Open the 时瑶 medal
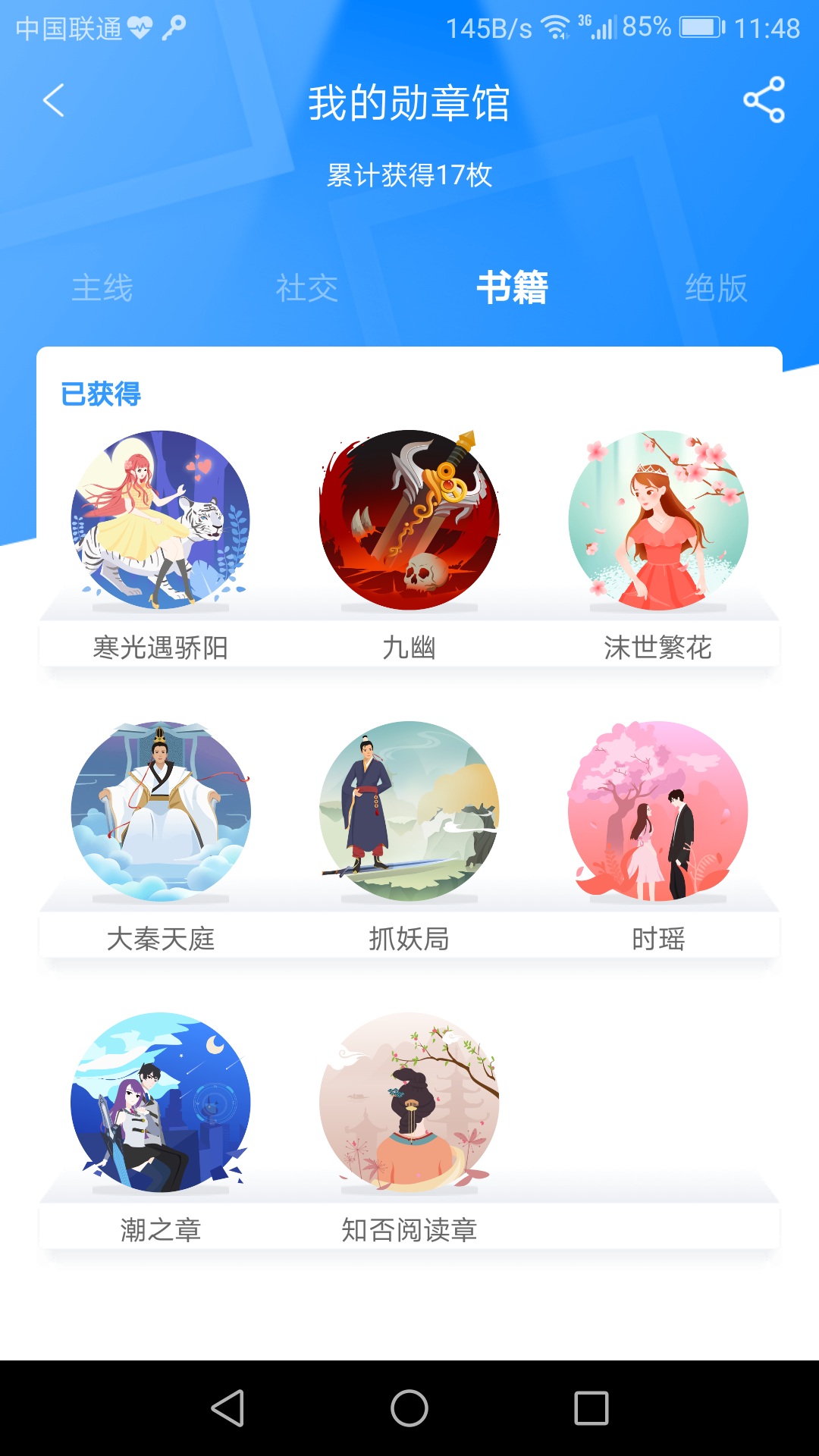Viewport: 819px width, 1456px height. [658, 811]
